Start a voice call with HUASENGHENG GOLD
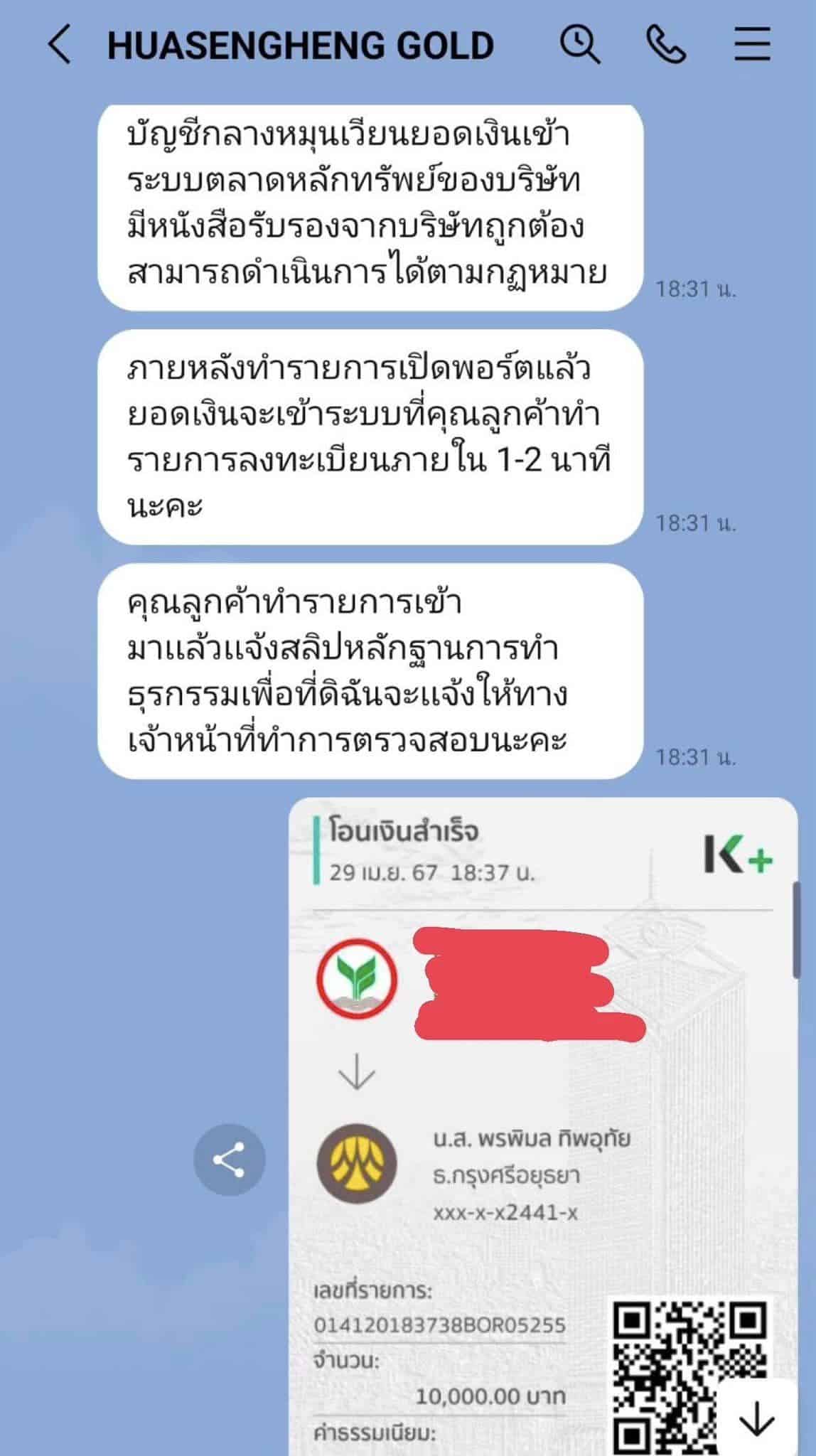 coord(666,45)
